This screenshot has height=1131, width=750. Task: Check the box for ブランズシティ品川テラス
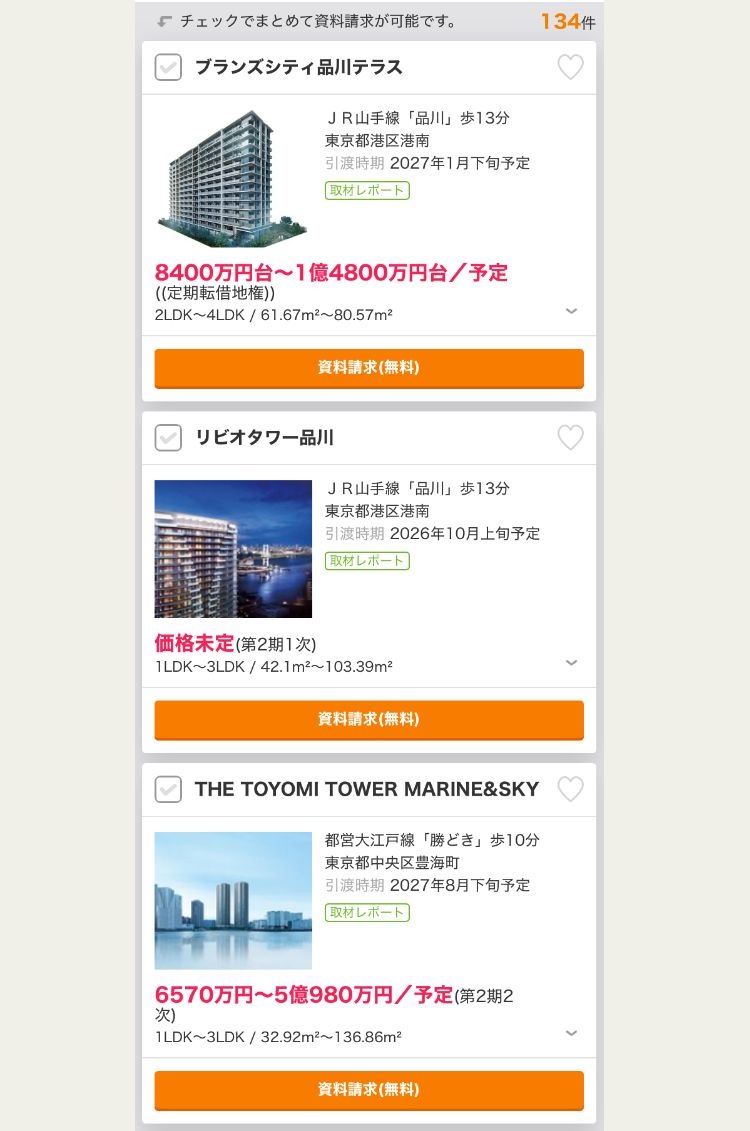coord(168,67)
